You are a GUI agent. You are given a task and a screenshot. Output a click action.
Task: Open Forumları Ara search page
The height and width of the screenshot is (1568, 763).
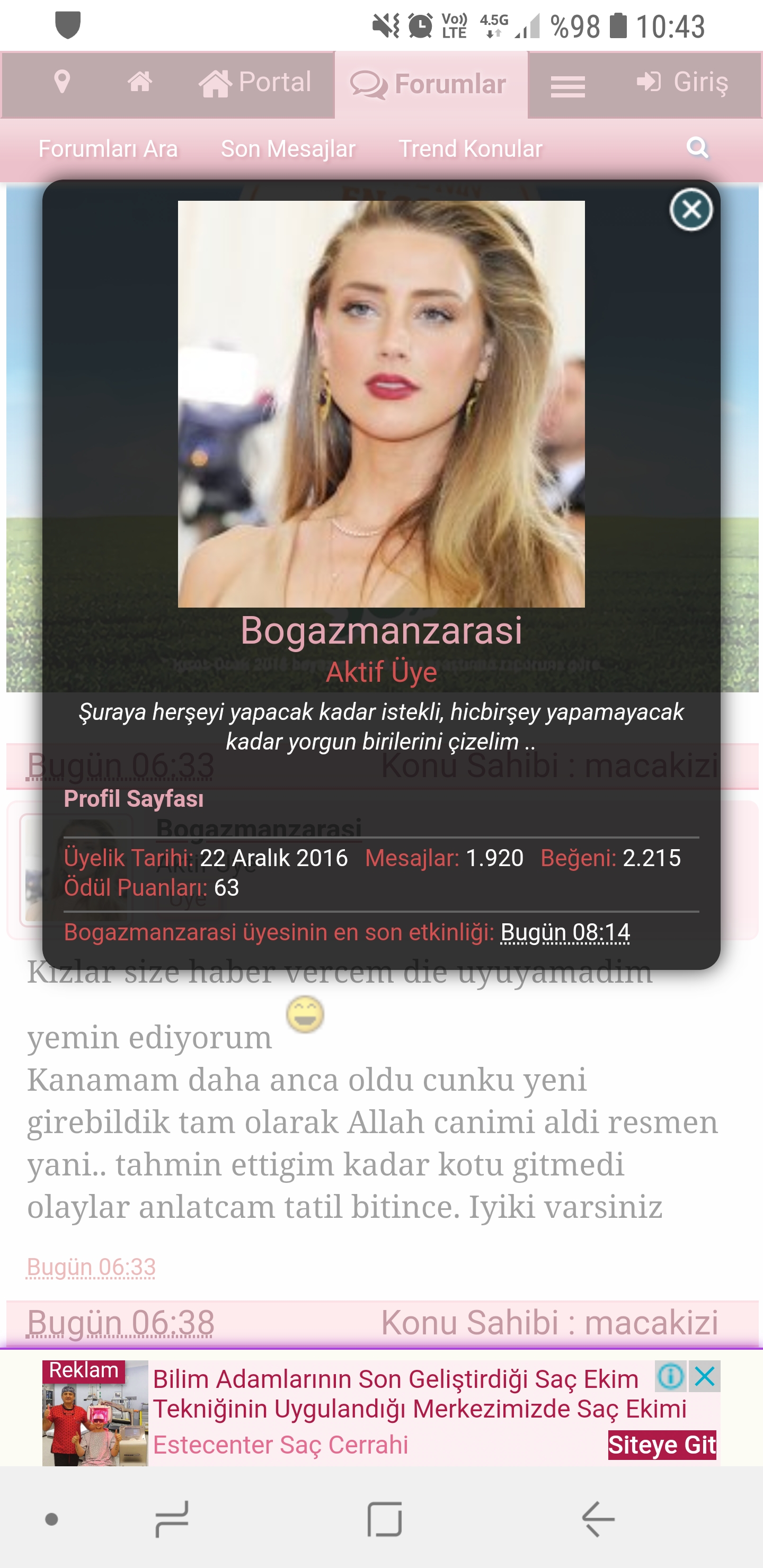coord(109,149)
